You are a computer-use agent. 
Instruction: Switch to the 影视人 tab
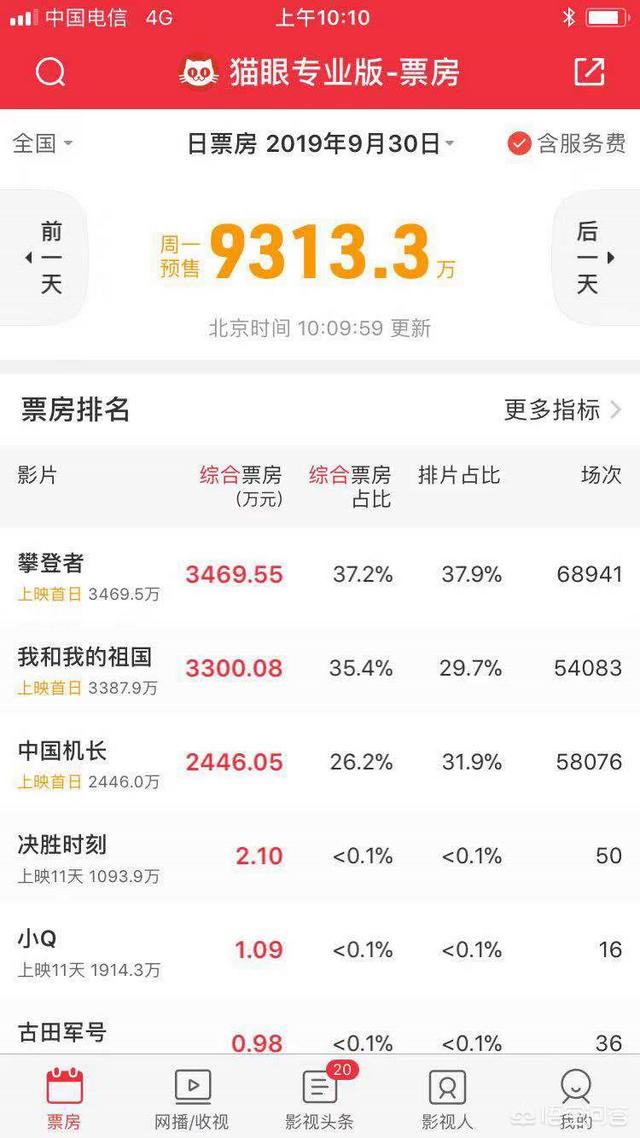pyautogui.click(x=447, y=1098)
